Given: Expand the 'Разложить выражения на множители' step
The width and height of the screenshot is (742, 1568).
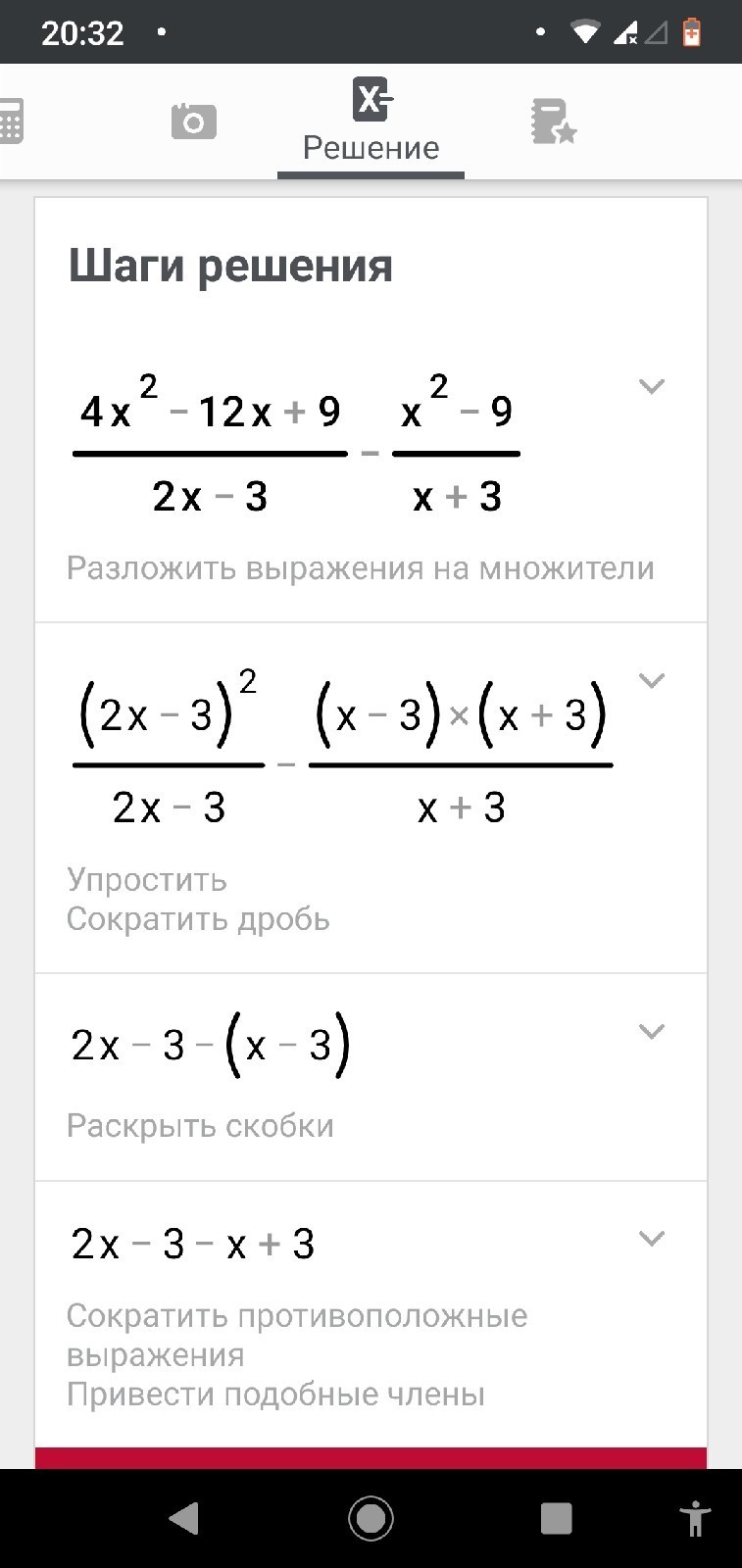Looking at the screenshot, I should (652, 386).
